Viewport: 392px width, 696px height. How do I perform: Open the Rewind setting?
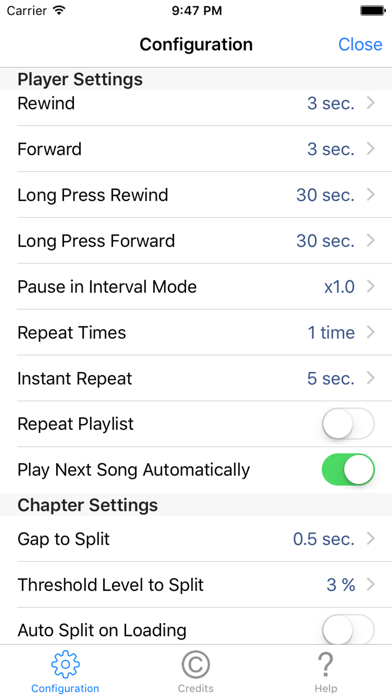pos(196,103)
